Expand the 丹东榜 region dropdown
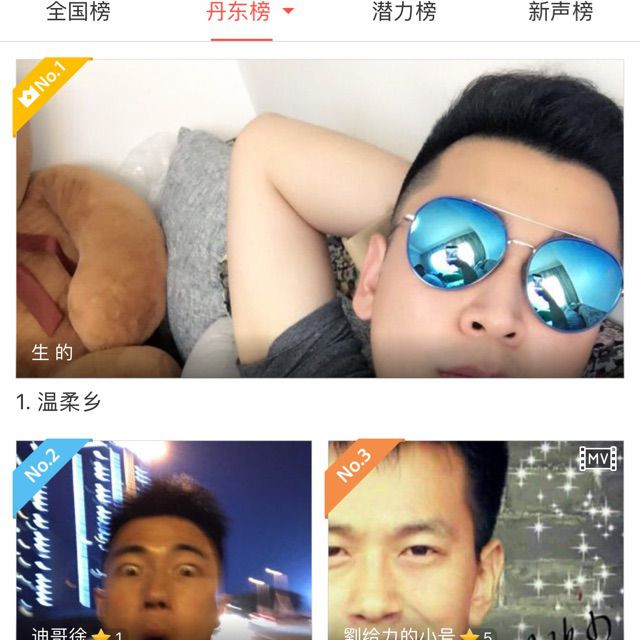Image resolution: width=640 pixels, height=640 pixels. pyautogui.click(x=288, y=13)
